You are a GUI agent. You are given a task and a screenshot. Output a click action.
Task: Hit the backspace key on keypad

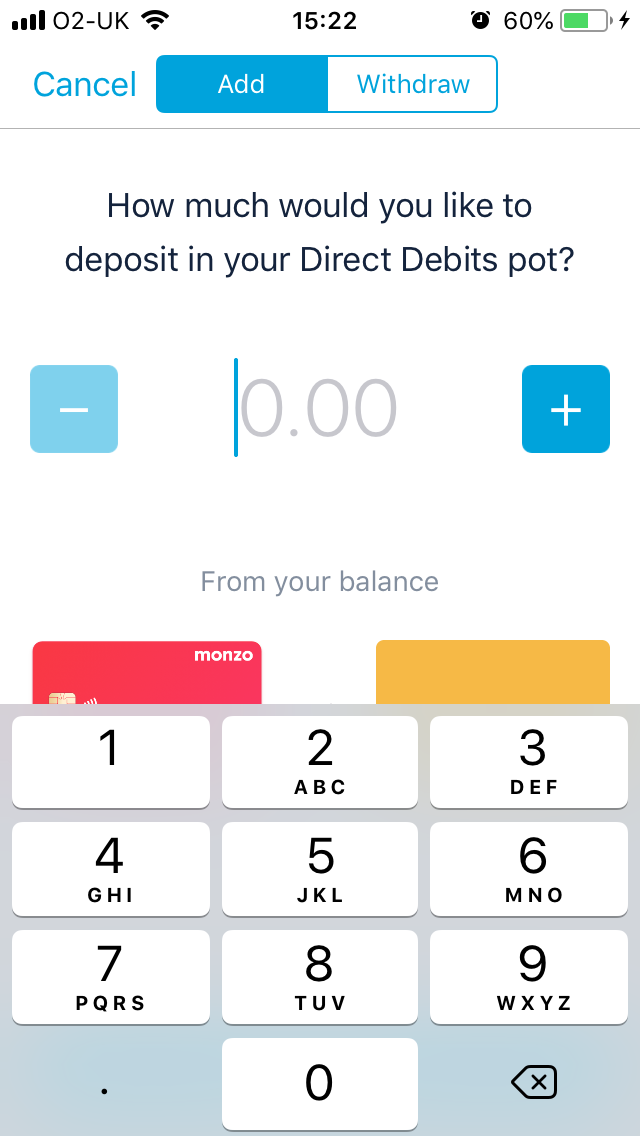(x=534, y=1083)
